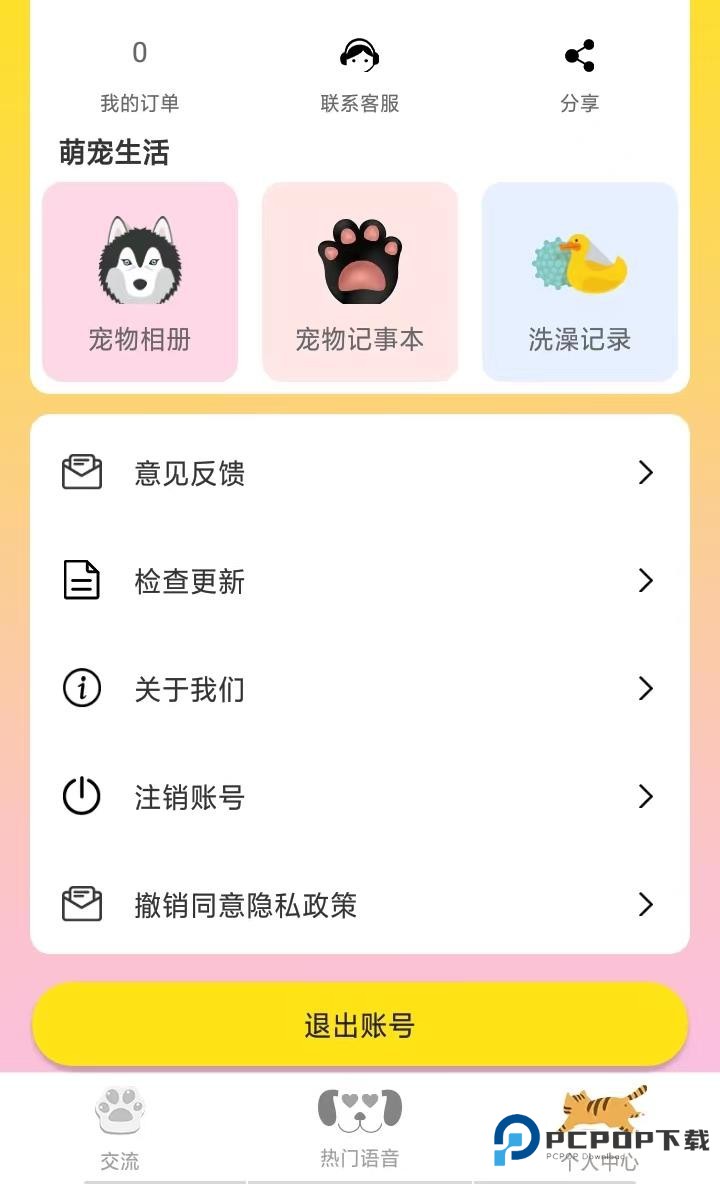Select 检查更新 to check updates
The height and width of the screenshot is (1184, 720).
(360, 581)
